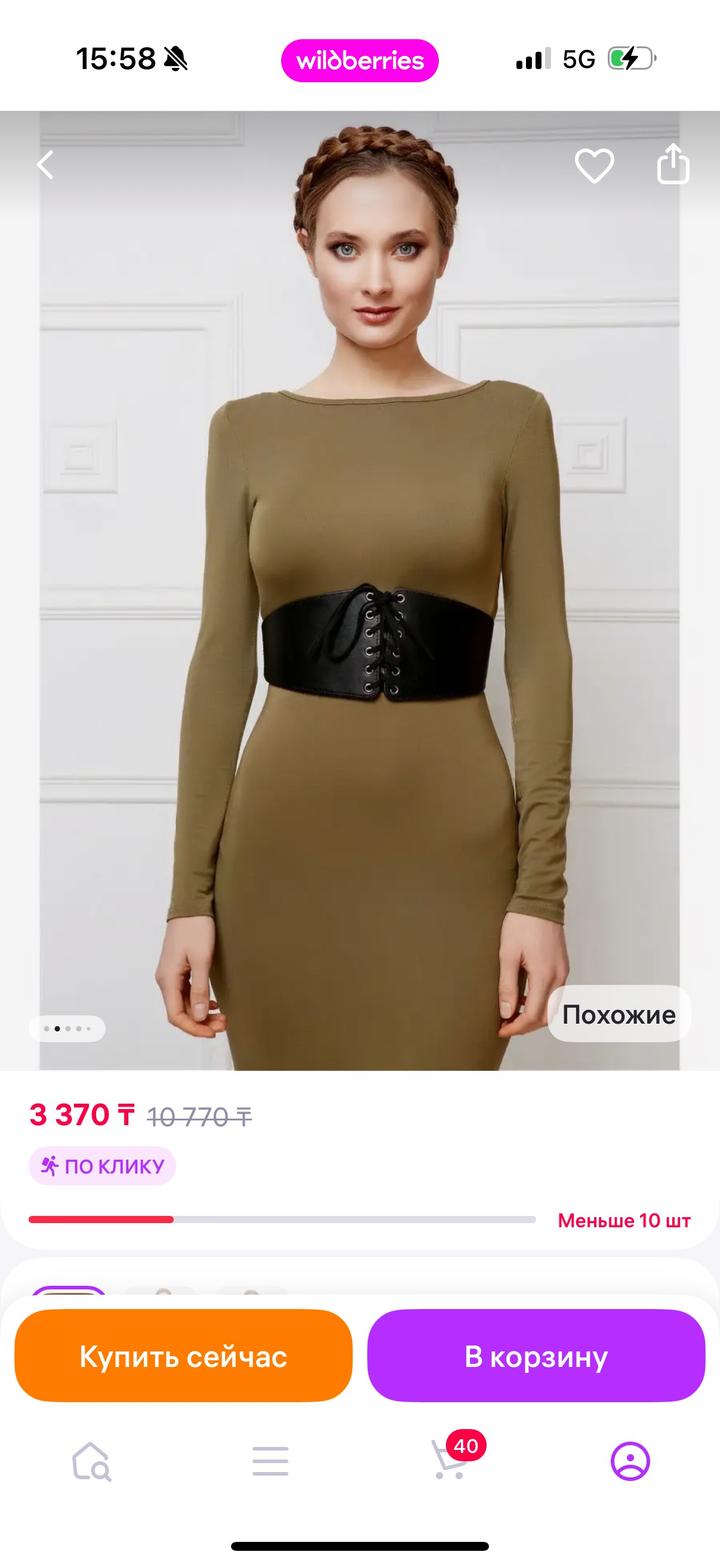Open the home search tab

(x=91, y=1461)
